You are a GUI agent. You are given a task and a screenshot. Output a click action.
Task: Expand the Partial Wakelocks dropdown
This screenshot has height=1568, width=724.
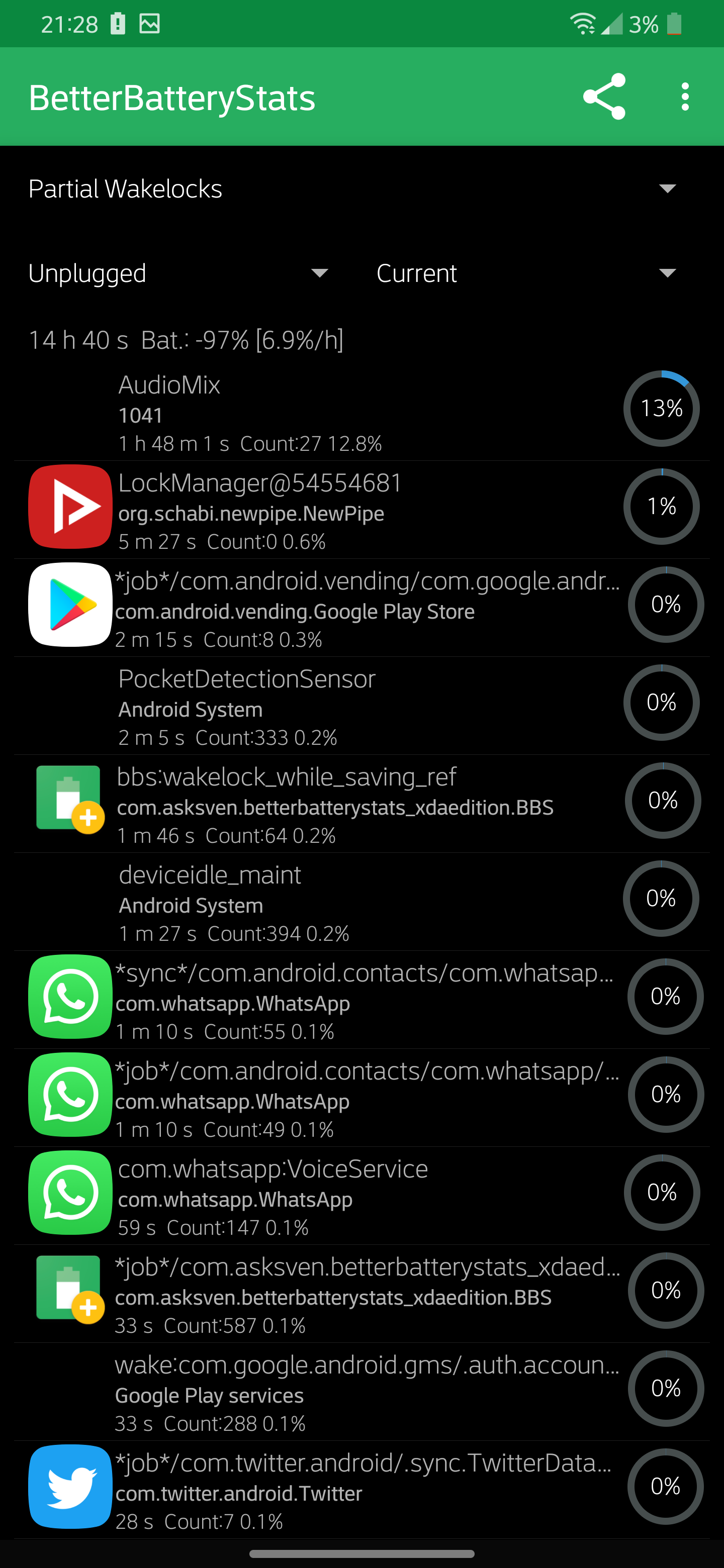[x=361, y=188]
